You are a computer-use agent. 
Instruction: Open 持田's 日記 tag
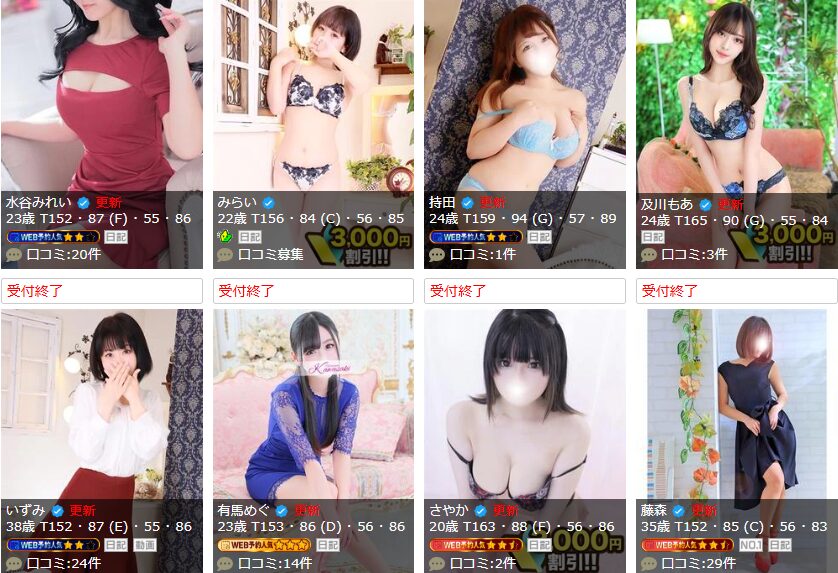tap(539, 237)
